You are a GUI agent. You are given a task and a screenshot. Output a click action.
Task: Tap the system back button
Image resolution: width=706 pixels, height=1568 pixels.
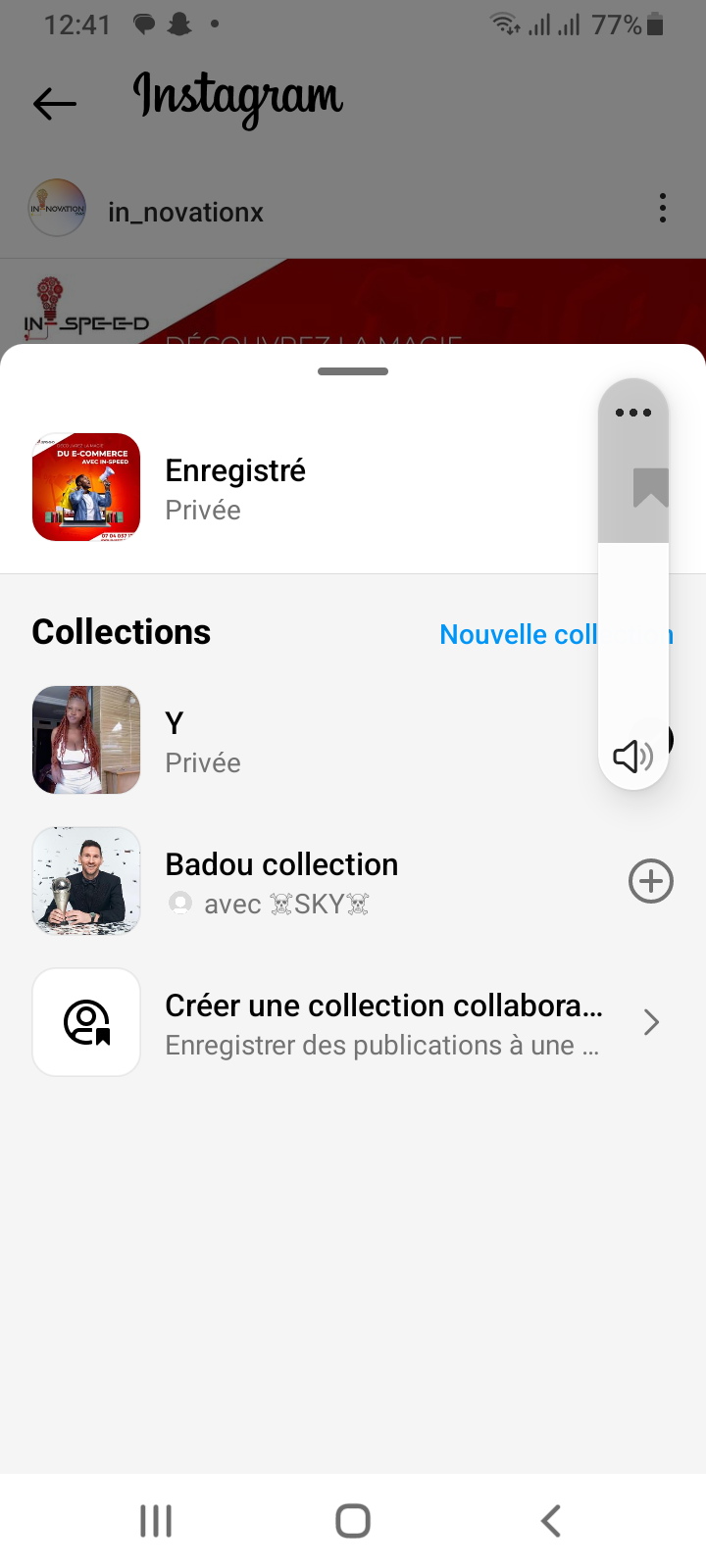click(x=551, y=1521)
